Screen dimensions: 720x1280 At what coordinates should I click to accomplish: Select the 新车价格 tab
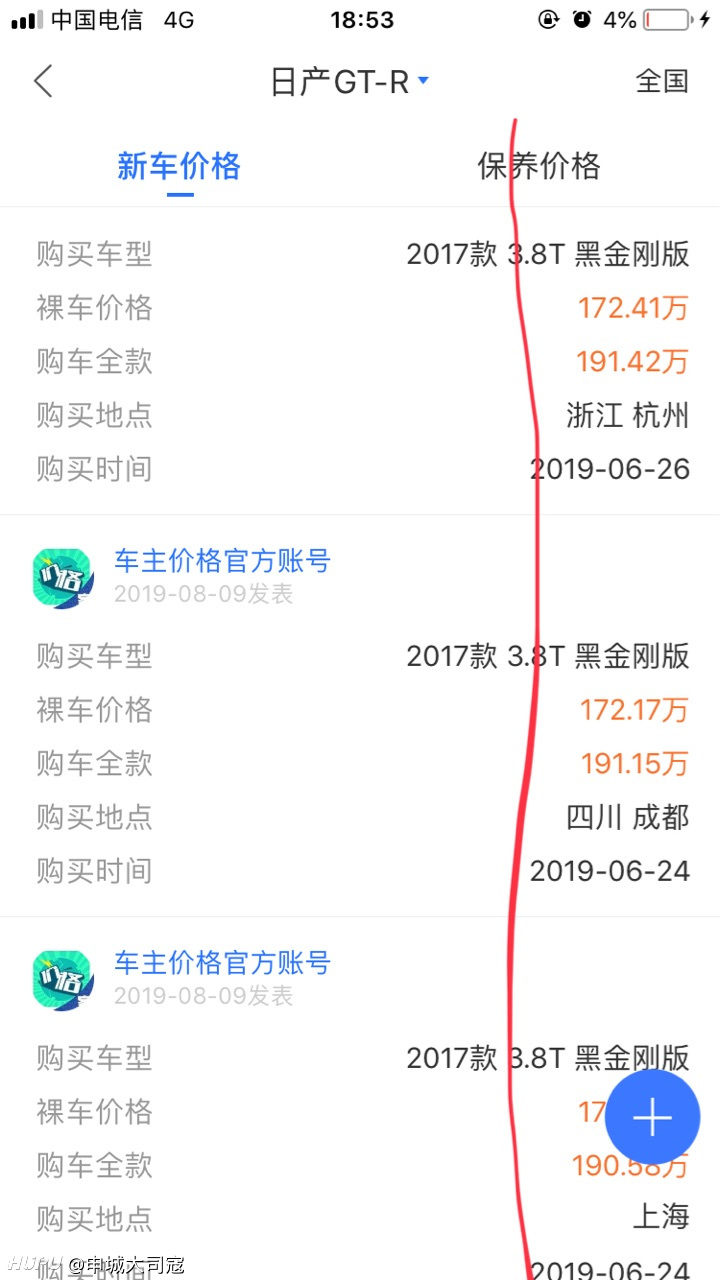click(x=179, y=165)
